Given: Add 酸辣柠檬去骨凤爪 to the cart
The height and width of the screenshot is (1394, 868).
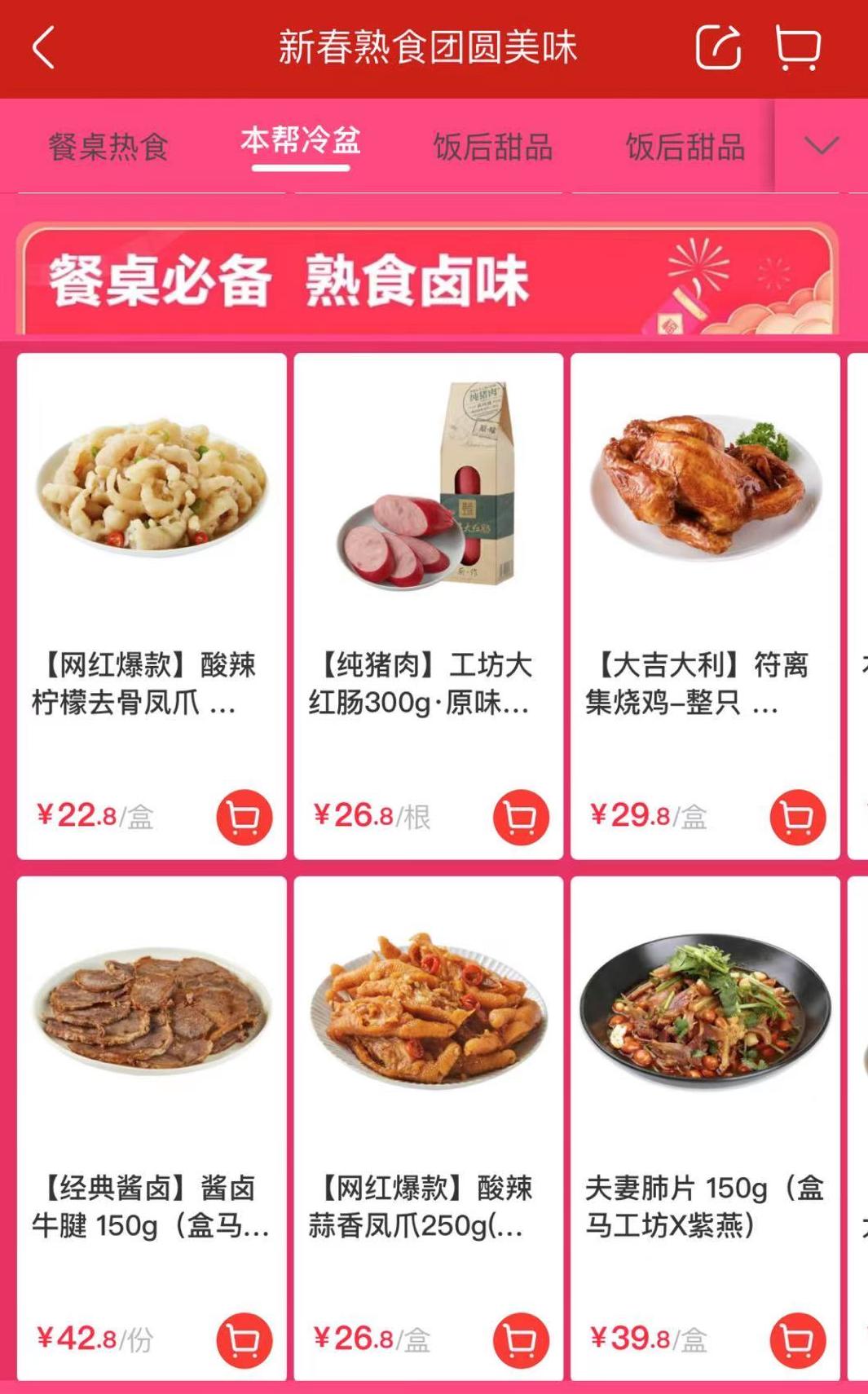Looking at the screenshot, I should point(244,817).
